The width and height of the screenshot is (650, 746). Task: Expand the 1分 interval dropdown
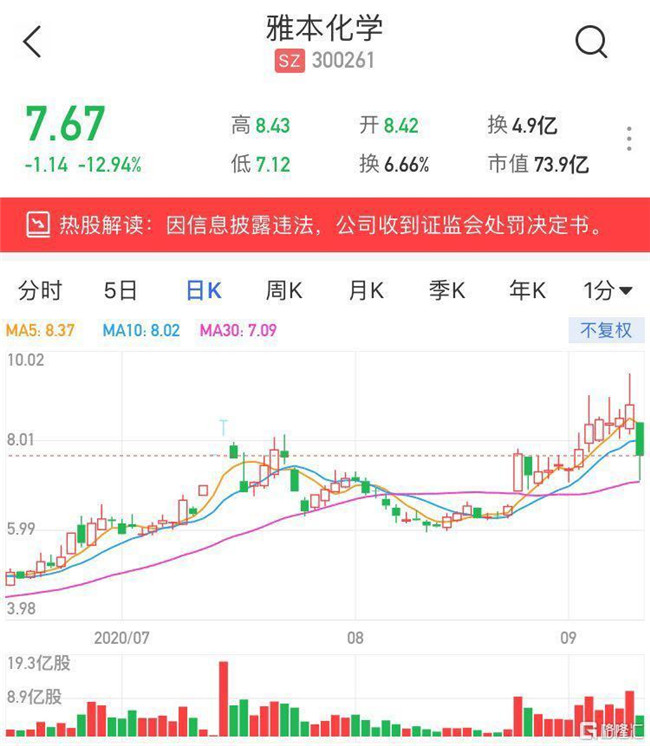point(608,291)
